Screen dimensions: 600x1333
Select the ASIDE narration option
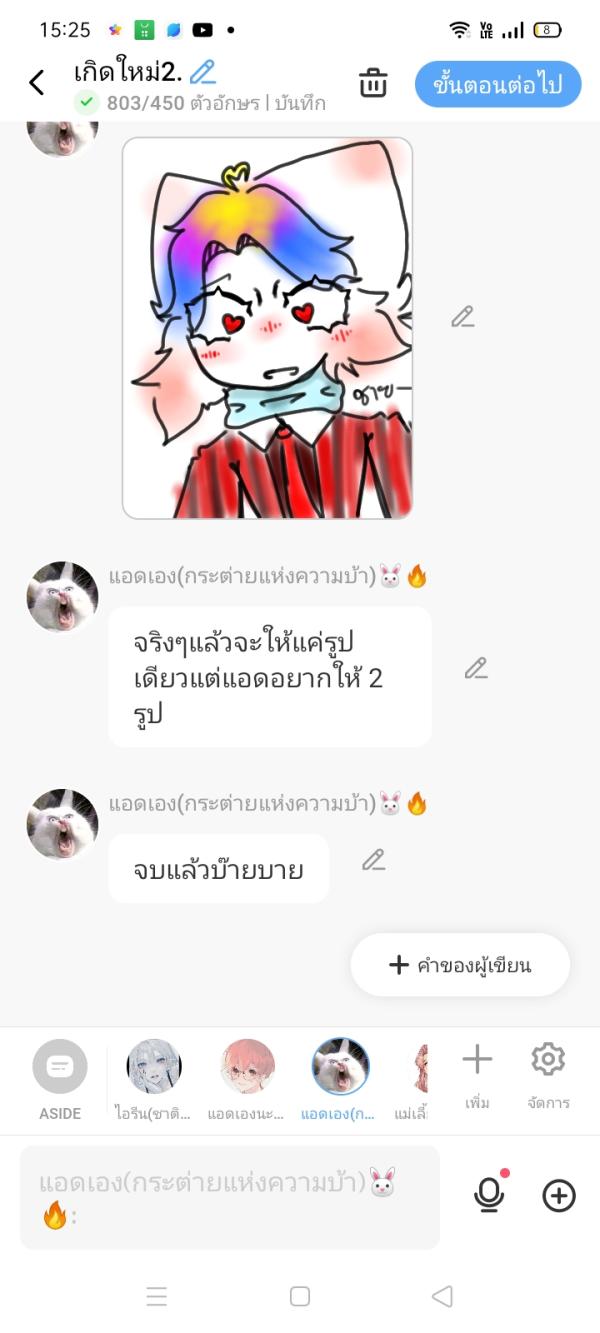60,1078
